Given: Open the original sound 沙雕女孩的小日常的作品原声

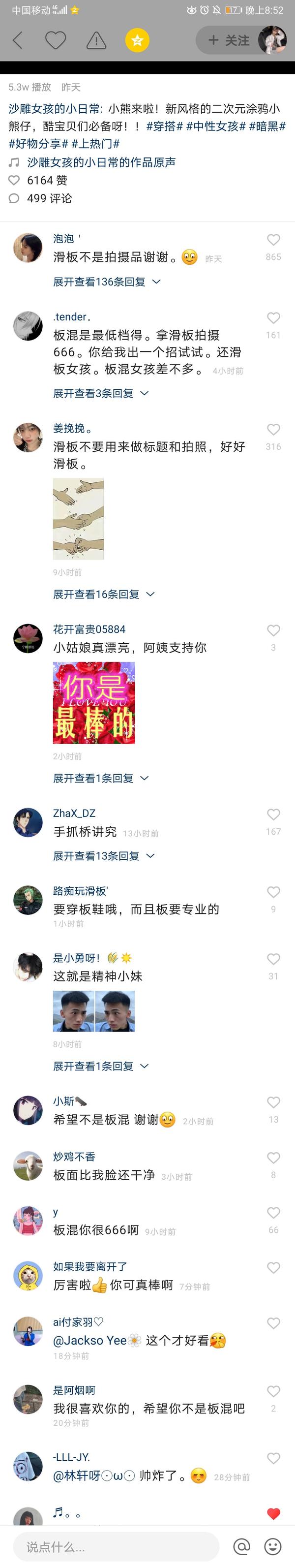Looking at the screenshot, I should click(x=101, y=162).
